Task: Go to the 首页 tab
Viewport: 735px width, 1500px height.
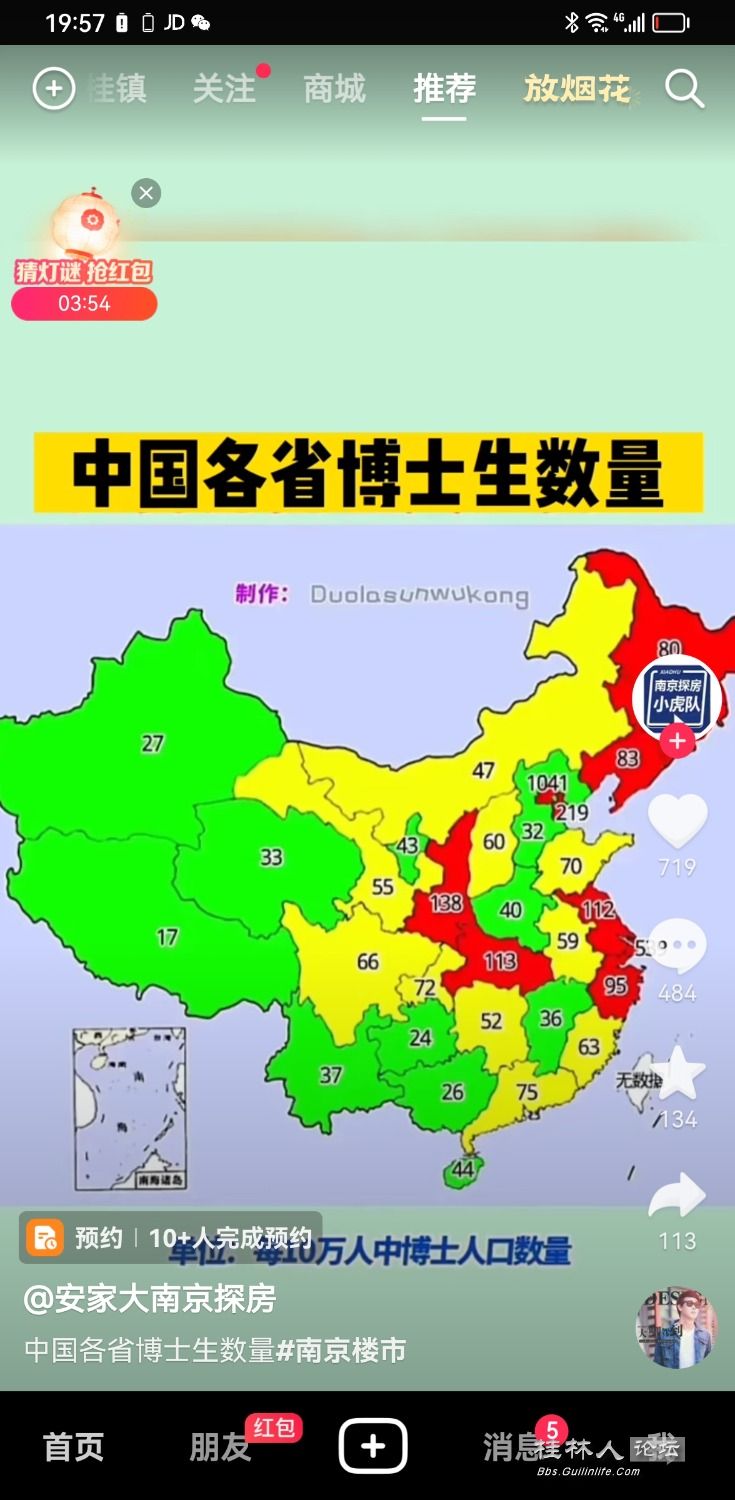Action: click(x=73, y=1447)
